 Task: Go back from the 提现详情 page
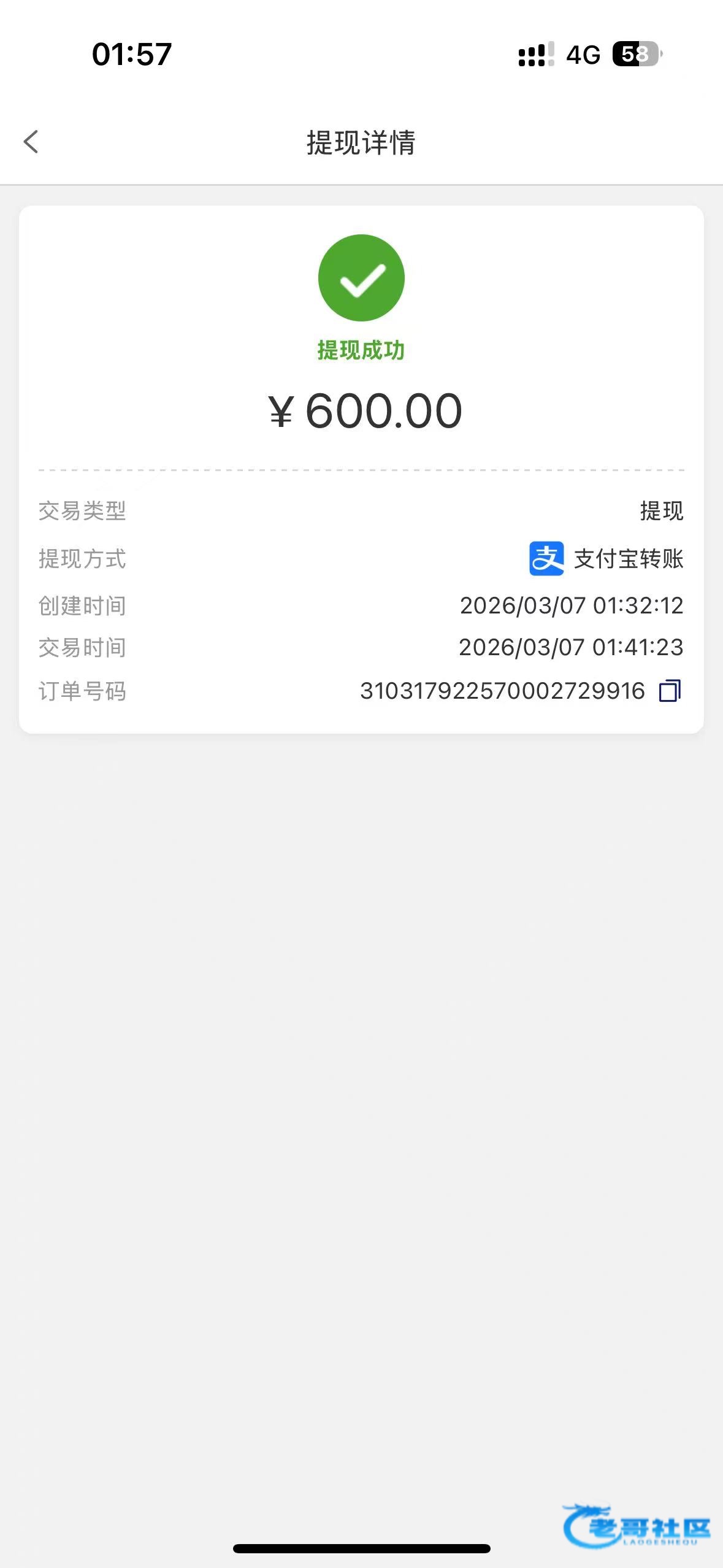coord(31,142)
